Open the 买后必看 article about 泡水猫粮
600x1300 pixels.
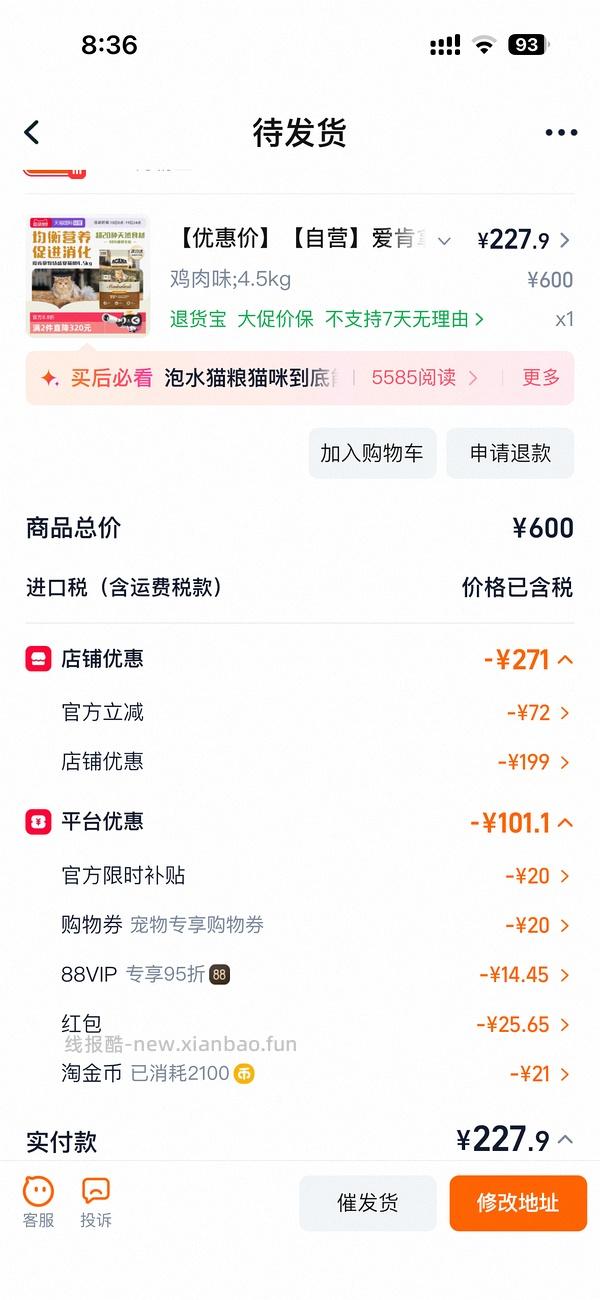[250, 378]
